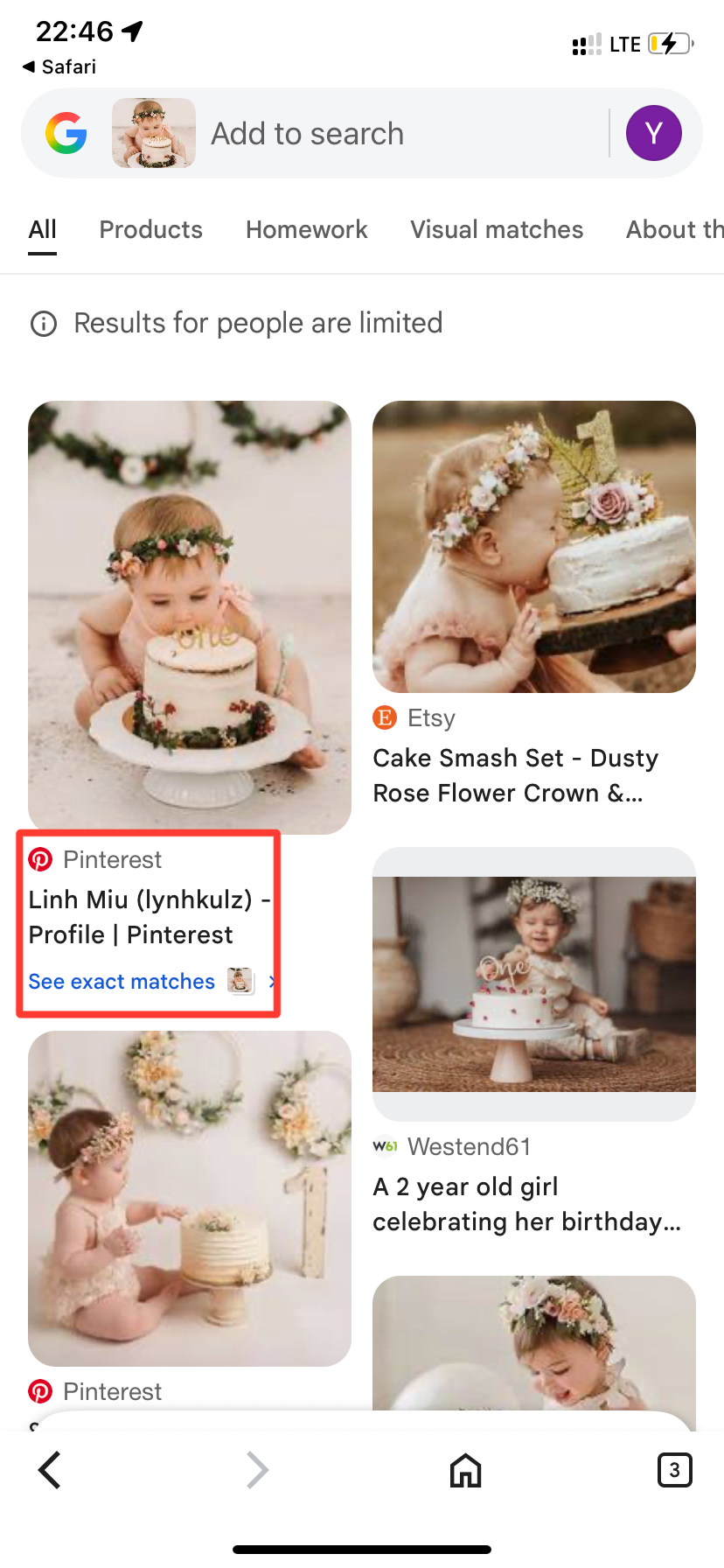Select the All tab
Image resolution: width=724 pixels, height=1568 pixels.
coord(42,230)
